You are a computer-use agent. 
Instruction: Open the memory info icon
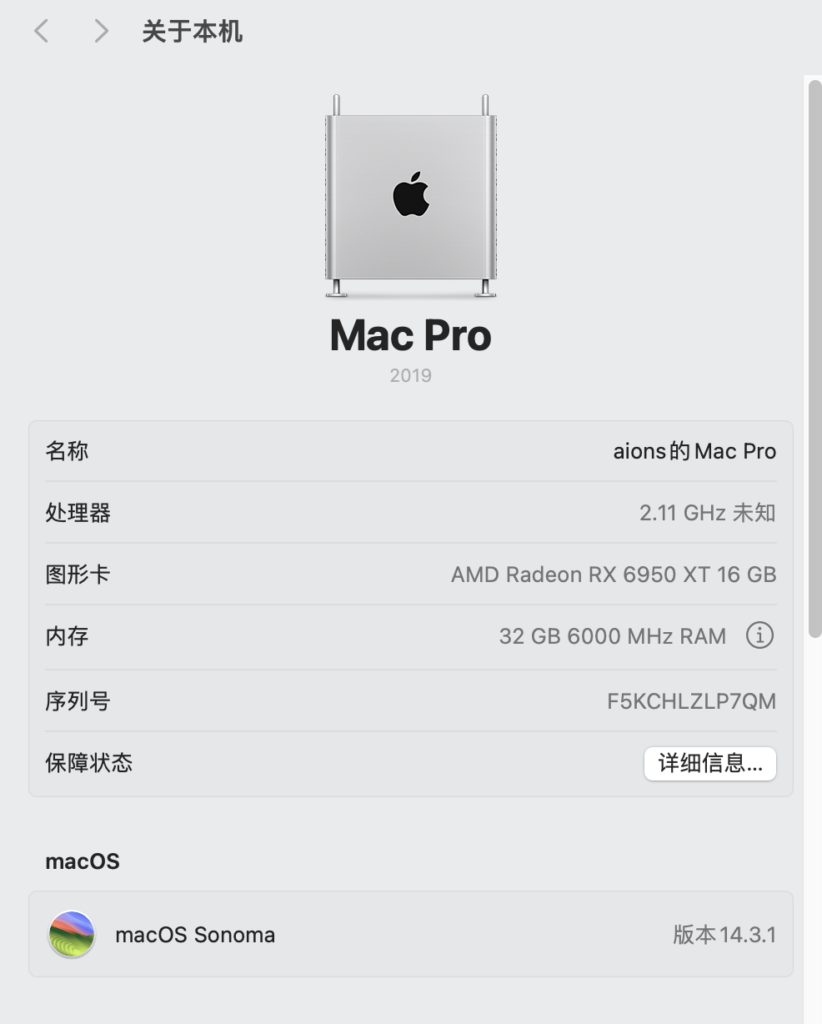(760, 635)
